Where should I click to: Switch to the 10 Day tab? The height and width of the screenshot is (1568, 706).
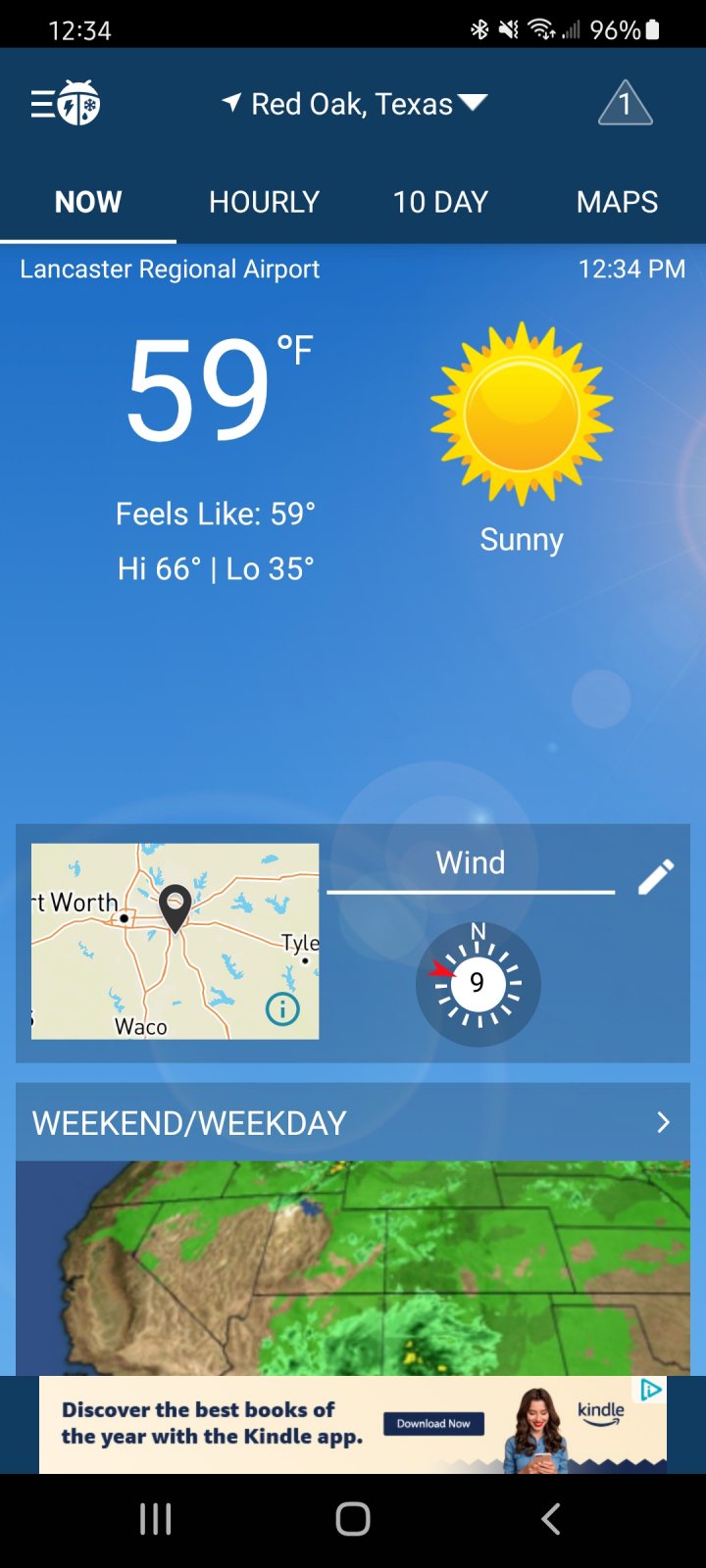point(441,202)
